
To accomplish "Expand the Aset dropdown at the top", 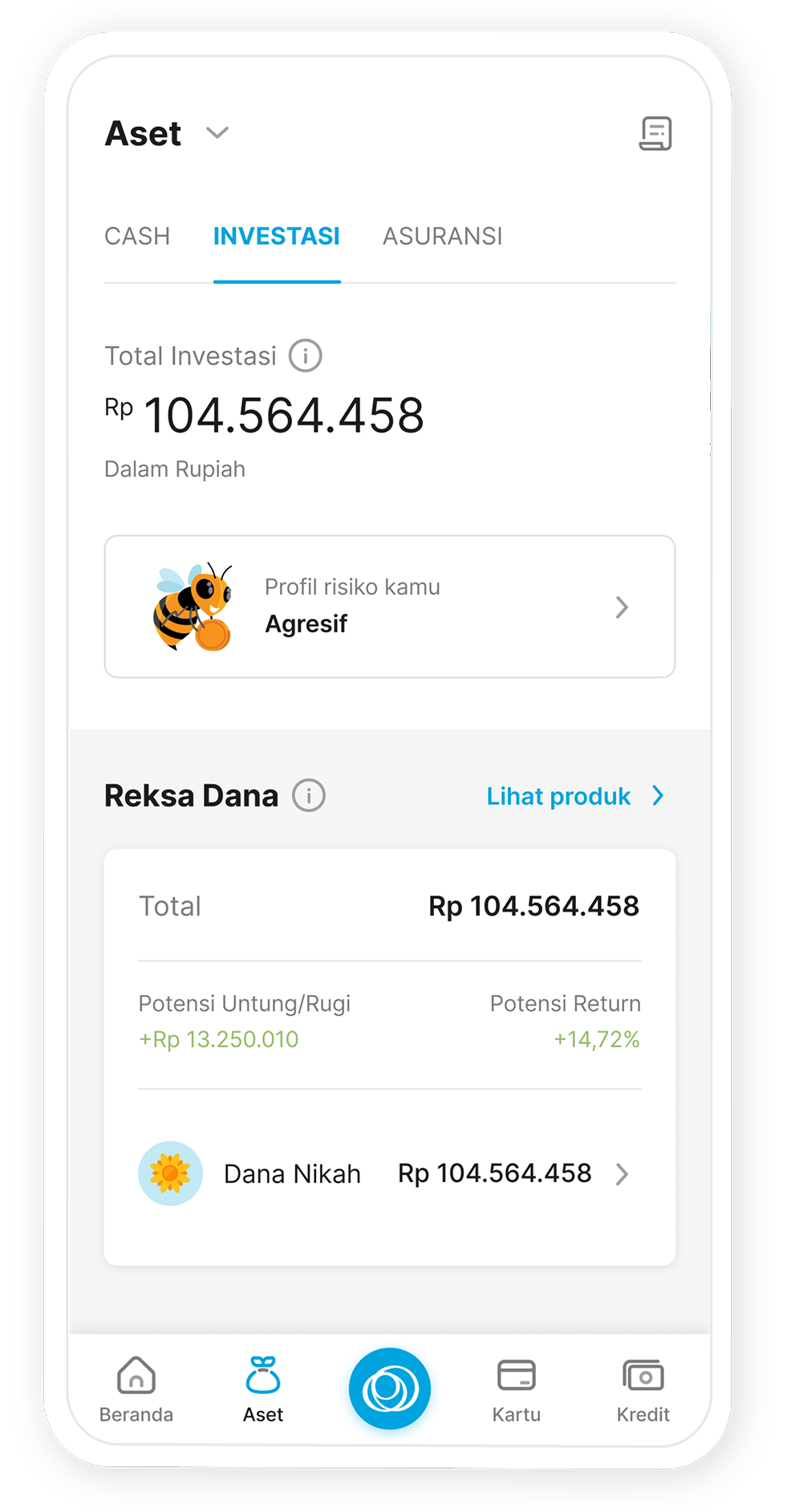I will [217, 133].
